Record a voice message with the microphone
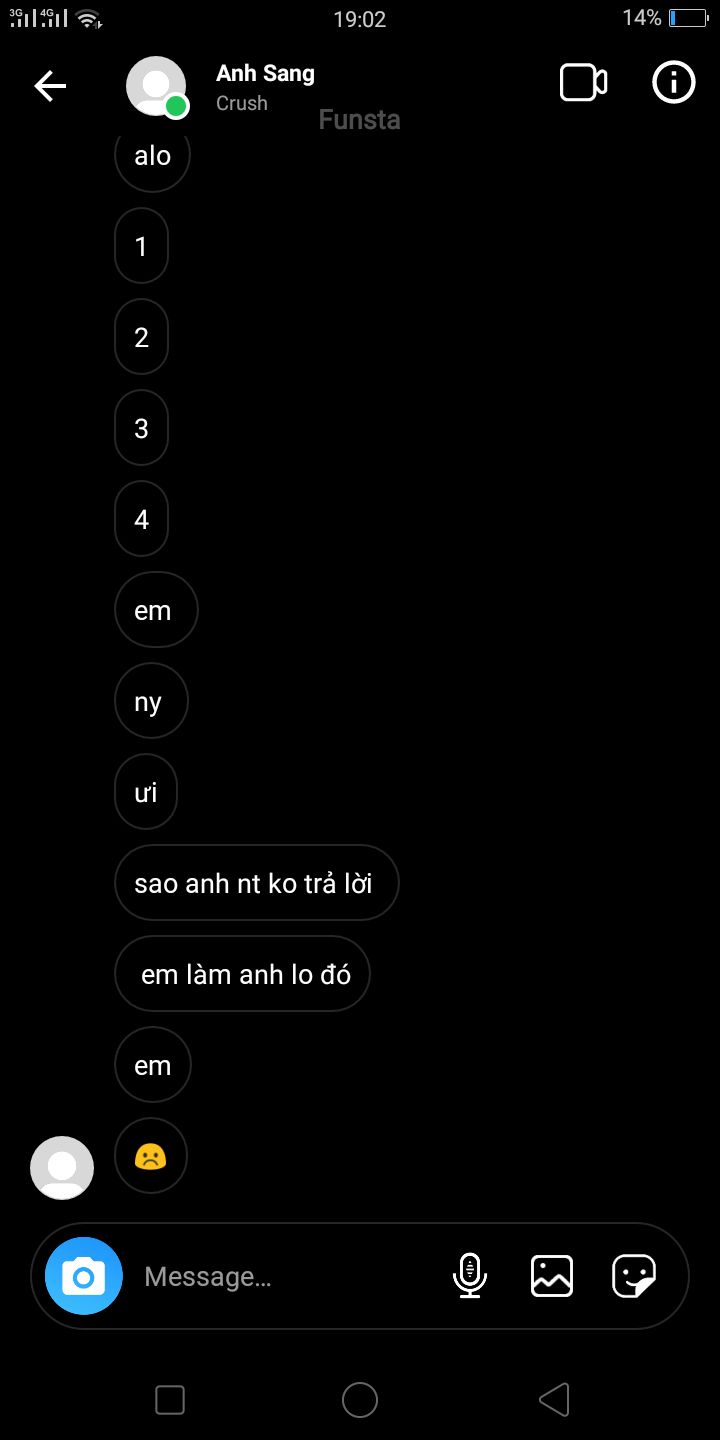 (x=470, y=1276)
